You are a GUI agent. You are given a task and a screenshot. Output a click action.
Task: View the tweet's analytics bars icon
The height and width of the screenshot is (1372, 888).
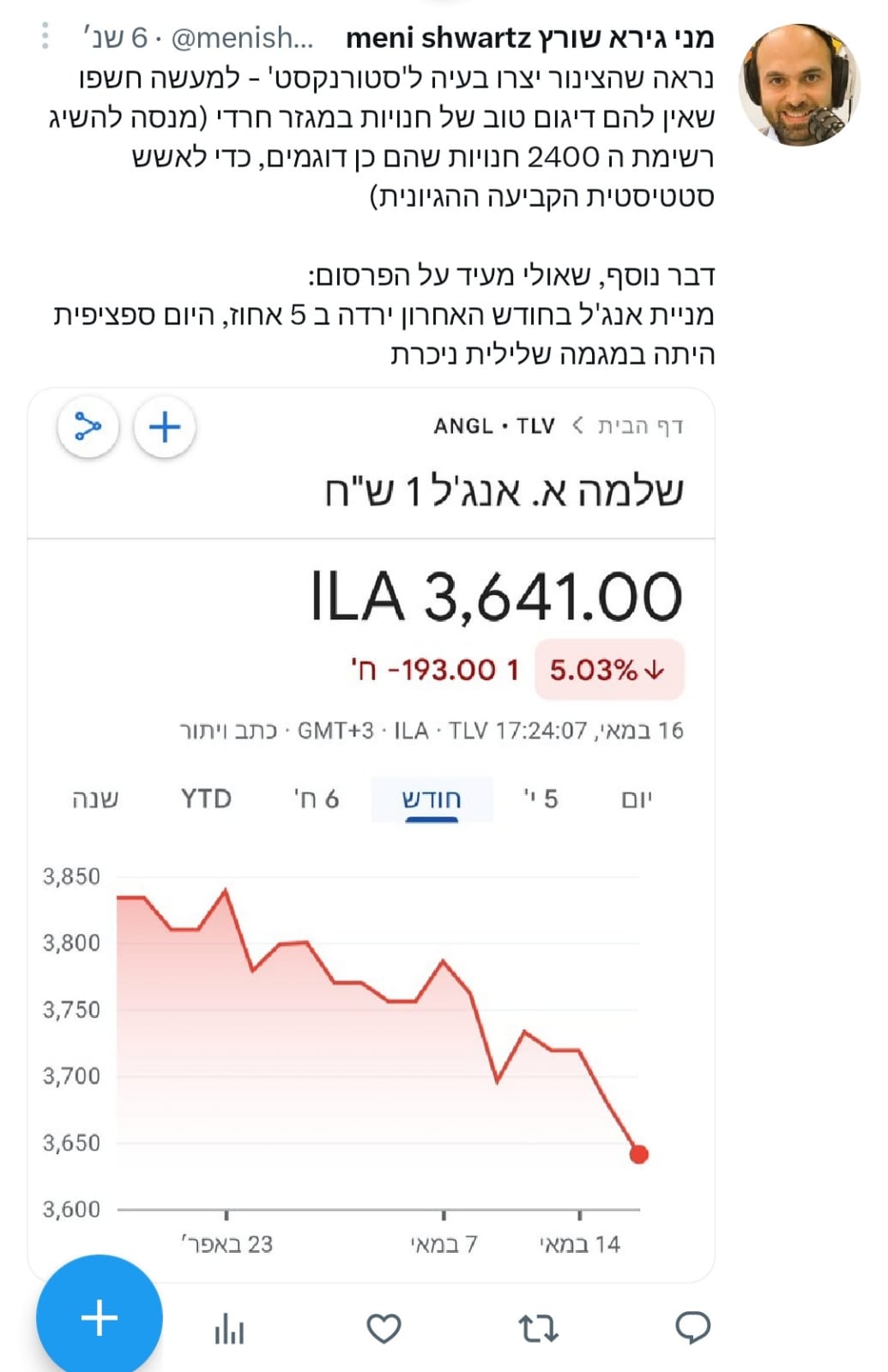229,1328
